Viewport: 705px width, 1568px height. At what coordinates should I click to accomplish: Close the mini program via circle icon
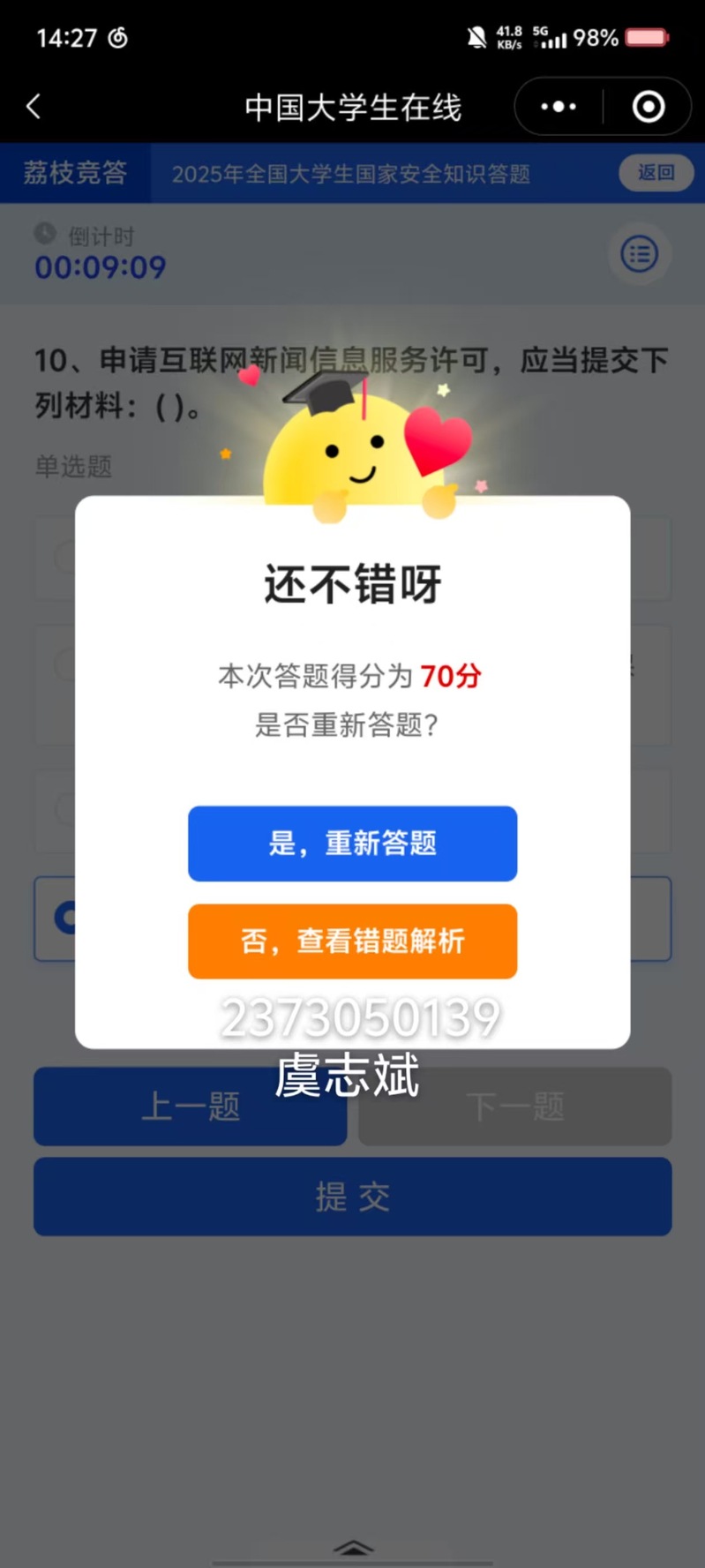coord(649,107)
